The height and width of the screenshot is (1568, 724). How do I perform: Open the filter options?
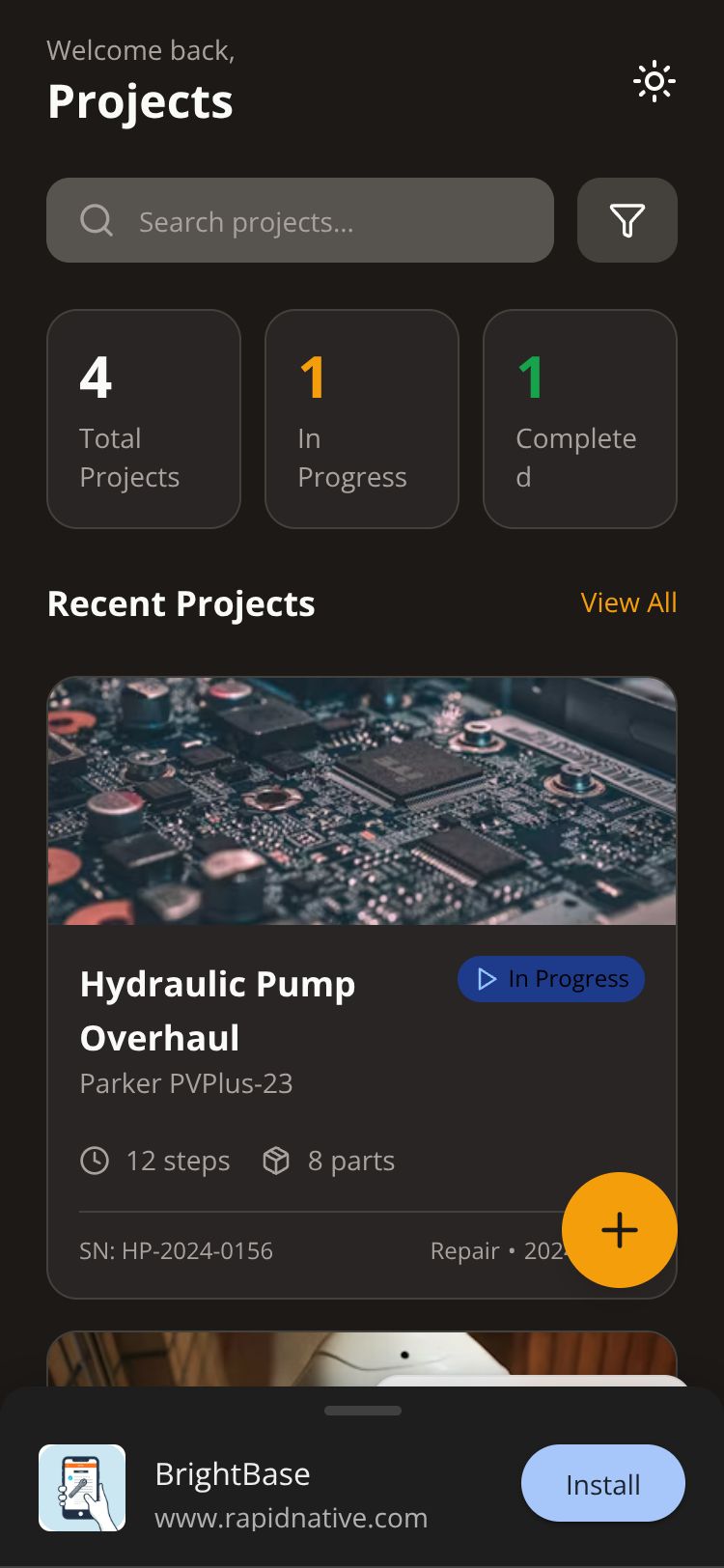(627, 221)
